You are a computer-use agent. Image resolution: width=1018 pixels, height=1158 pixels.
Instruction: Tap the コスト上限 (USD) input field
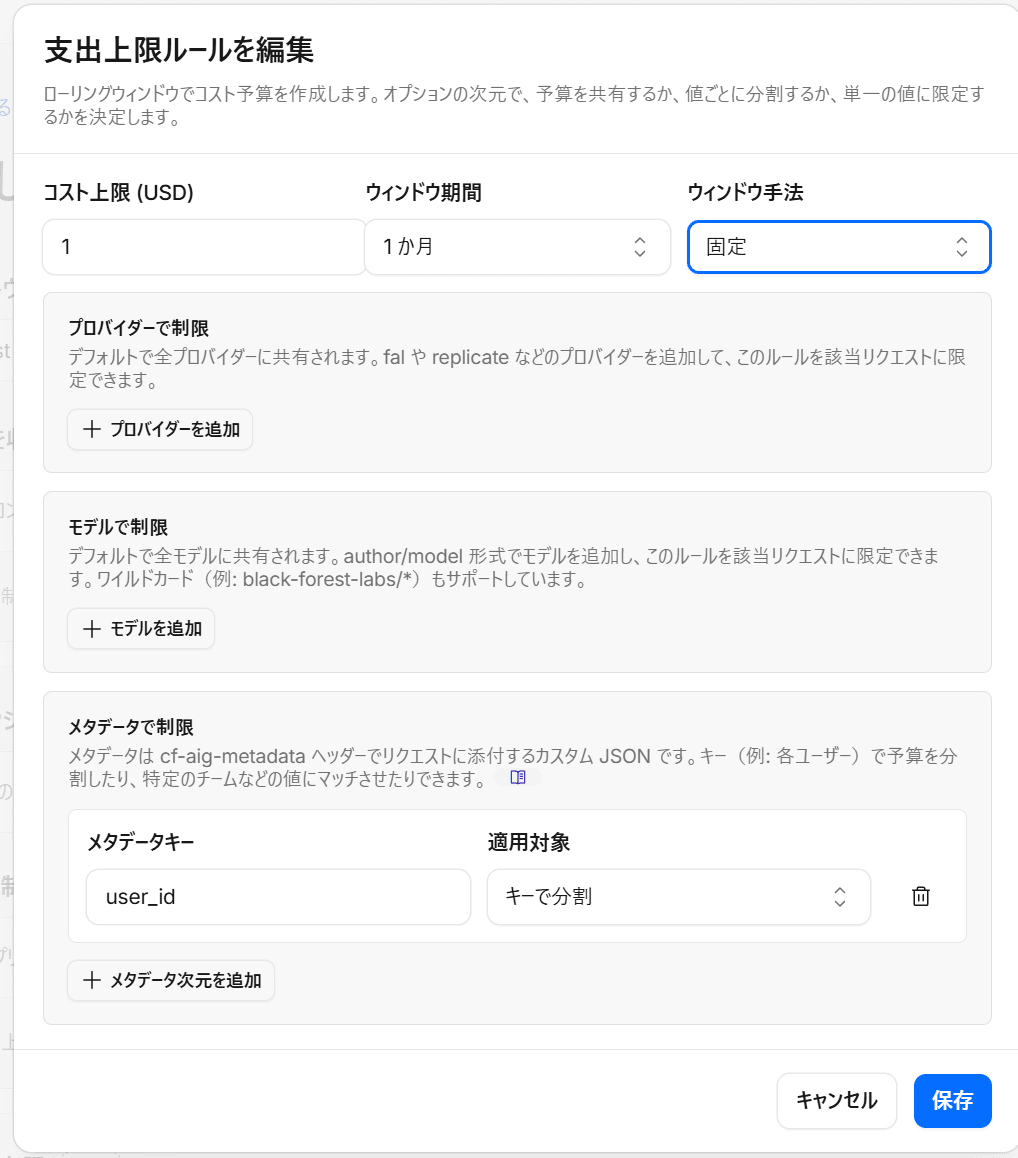click(x=204, y=247)
